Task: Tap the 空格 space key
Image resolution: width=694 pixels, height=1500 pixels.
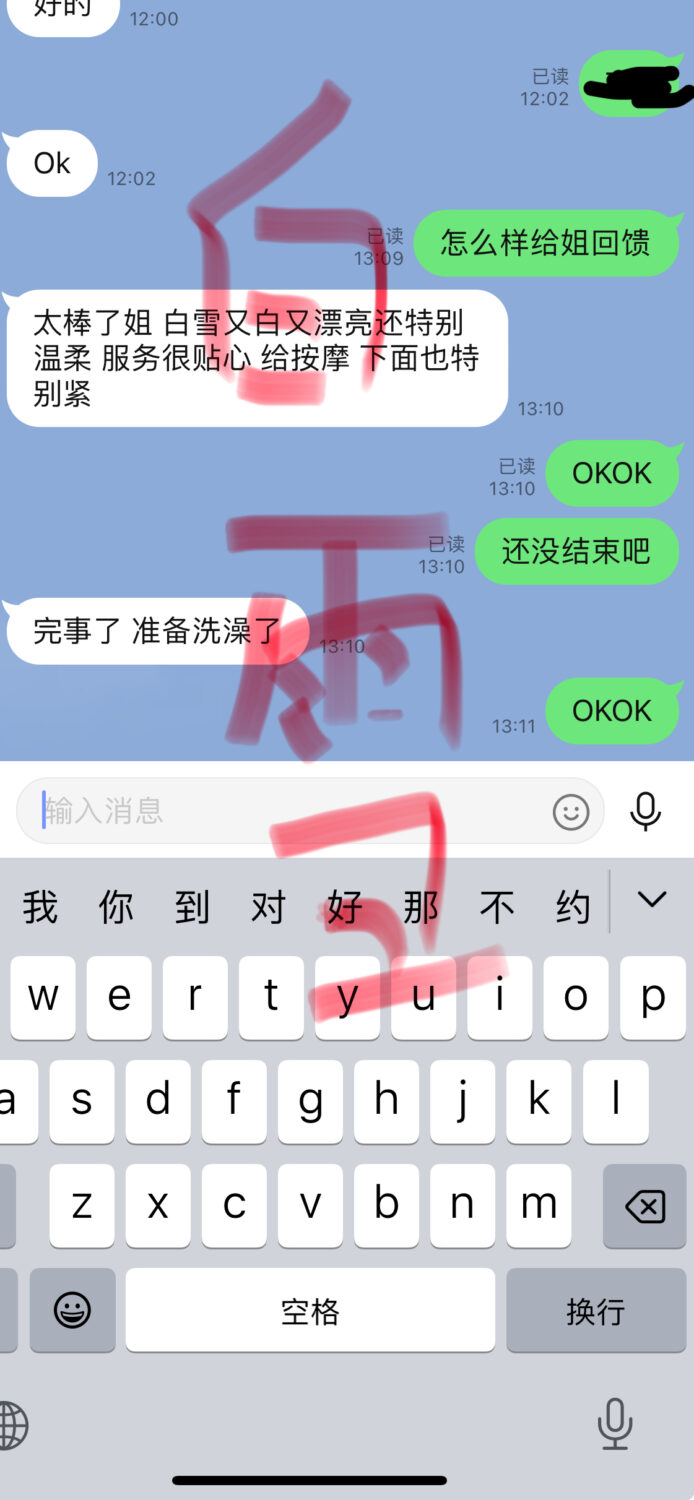Action: coord(310,1311)
